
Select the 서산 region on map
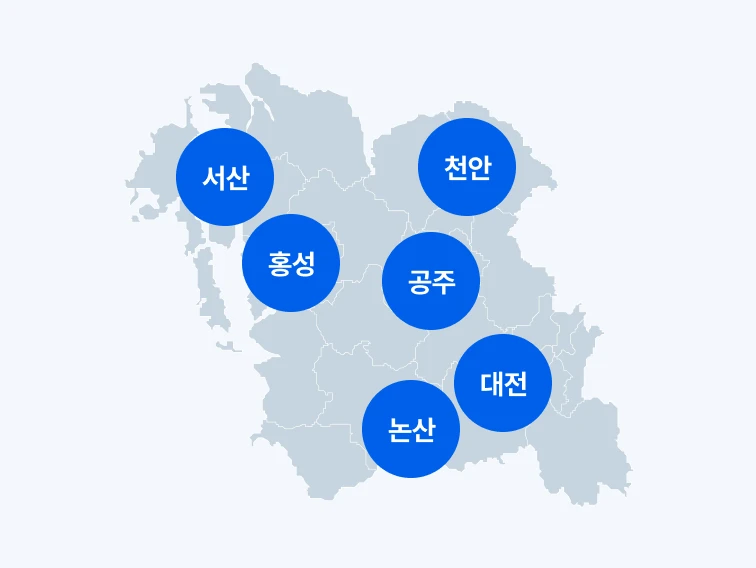click(x=225, y=177)
